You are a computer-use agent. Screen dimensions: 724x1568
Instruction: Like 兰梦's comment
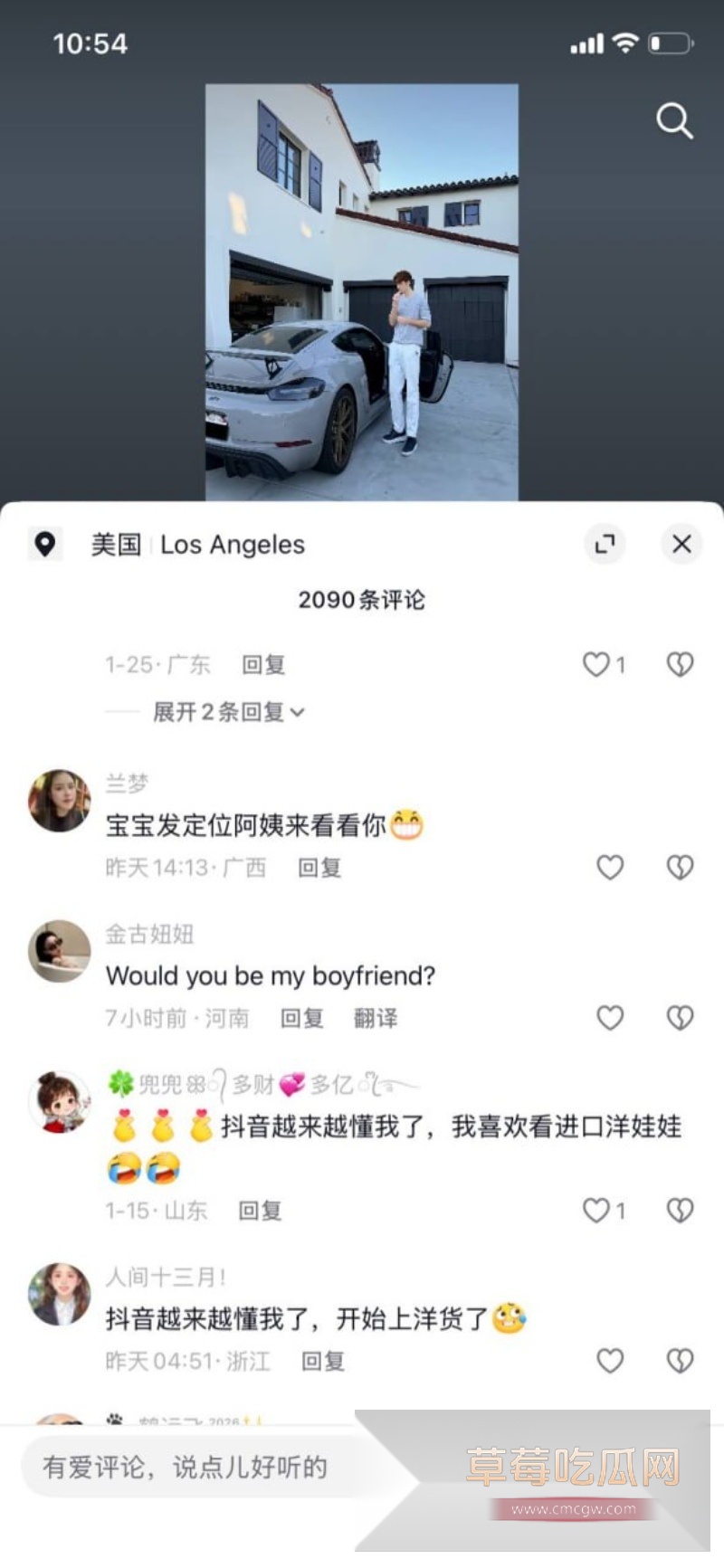[x=611, y=867]
